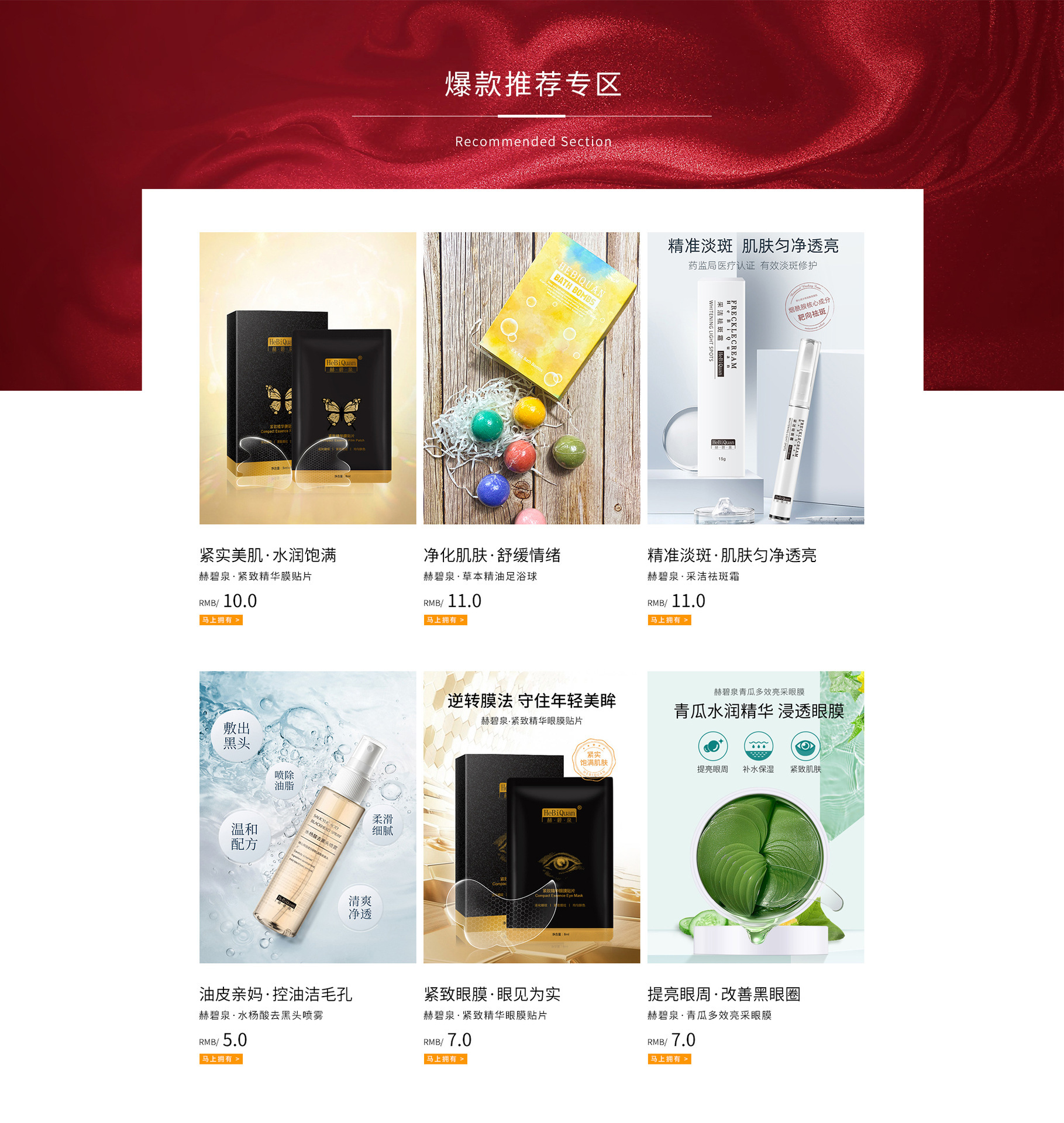Open the 紧致精华膜贴片 product image
The width and height of the screenshot is (1064, 1123).
click(308, 378)
